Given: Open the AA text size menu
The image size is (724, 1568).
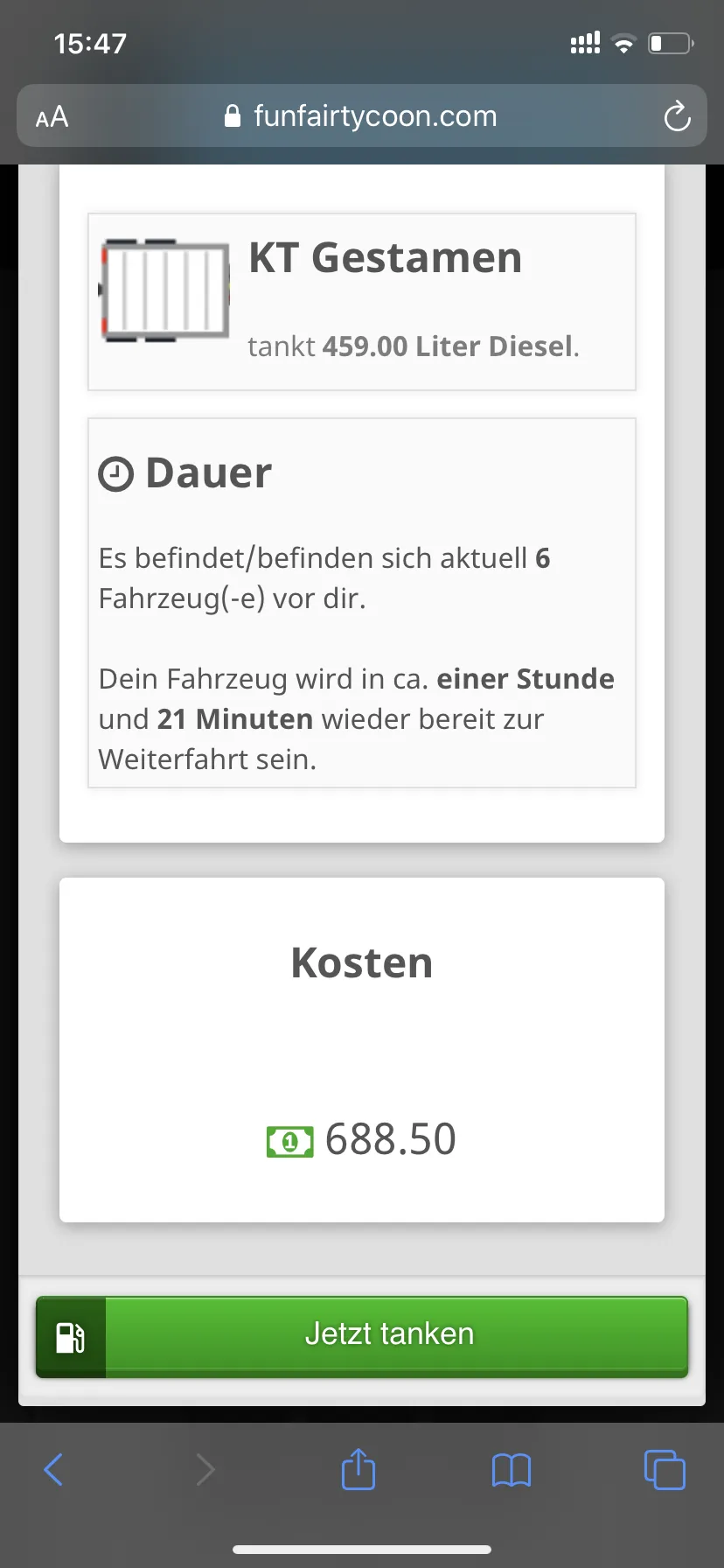Looking at the screenshot, I should tap(52, 116).
